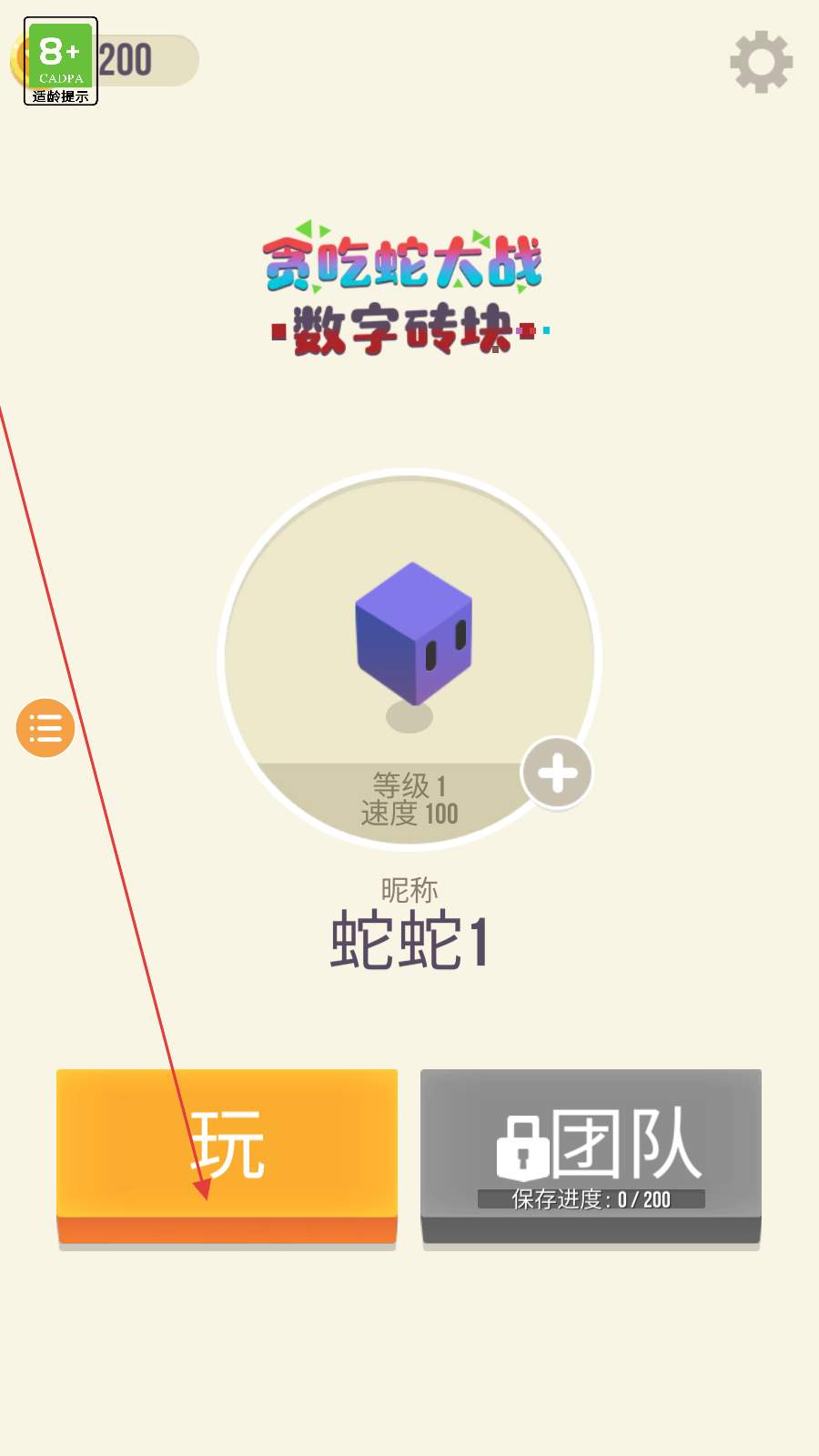Image resolution: width=819 pixels, height=1456 pixels.
Task: Tap the plus button on the snake avatar
Action: [557, 773]
